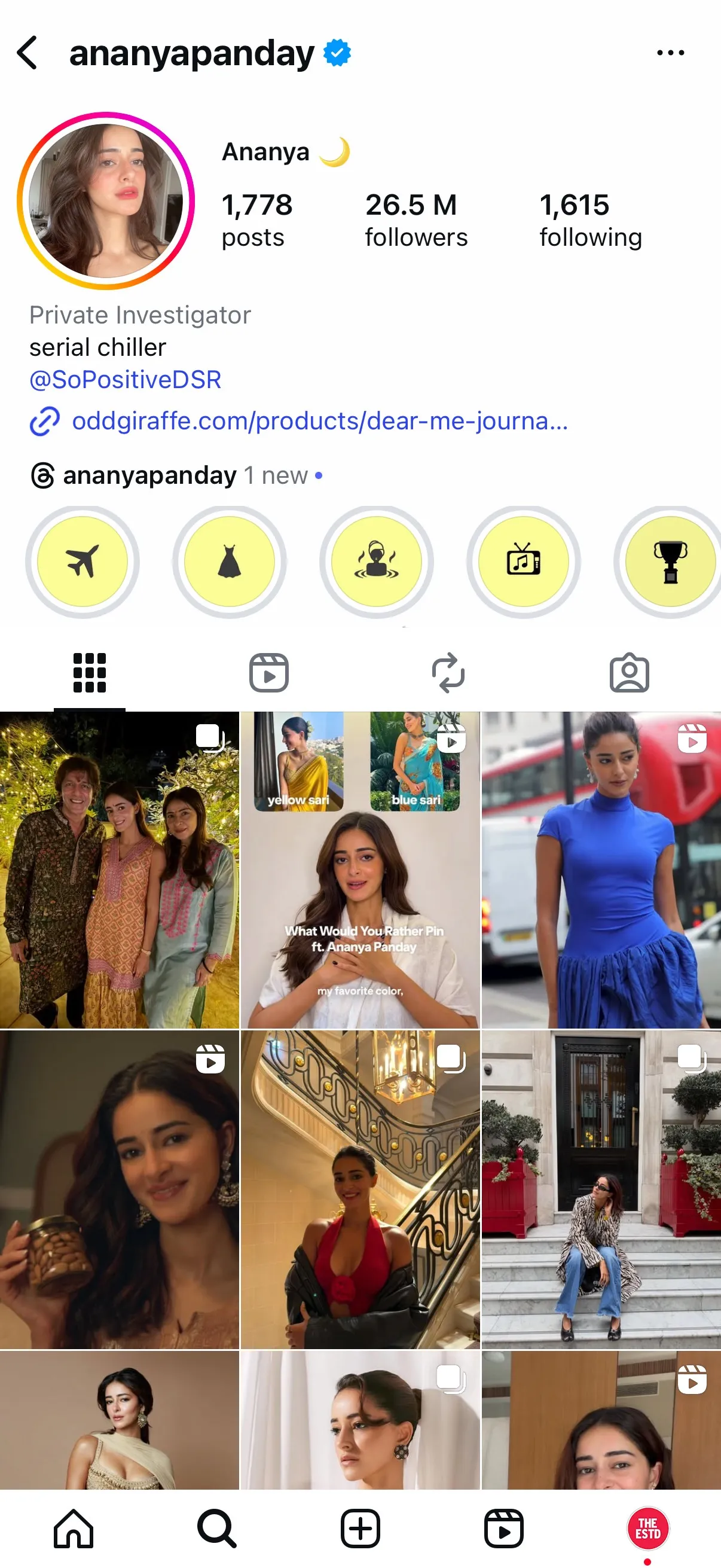This screenshot has width=721, height=1568.
Task: Open the Threads icon next to ananyapanday
Action: (43, 475)
